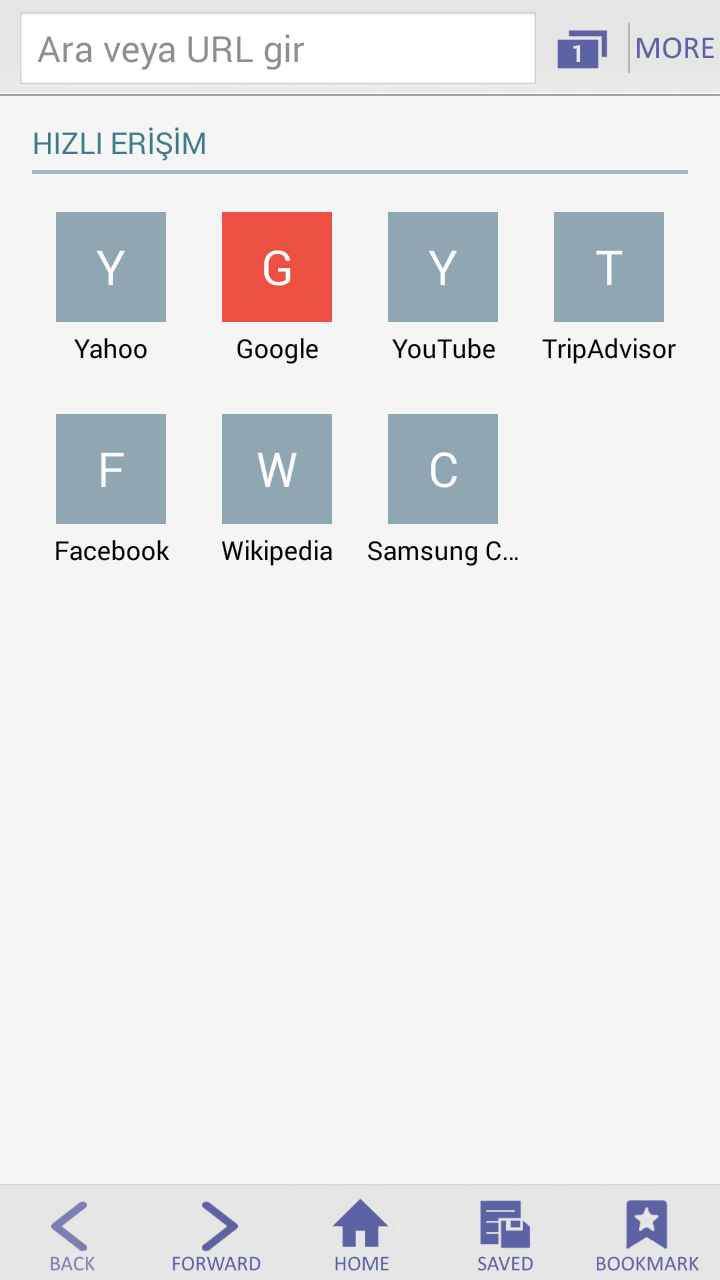Open the Wikipedia quick access tile
Image resolution: width=720 pixels, height=1280 pixels.
277,469
